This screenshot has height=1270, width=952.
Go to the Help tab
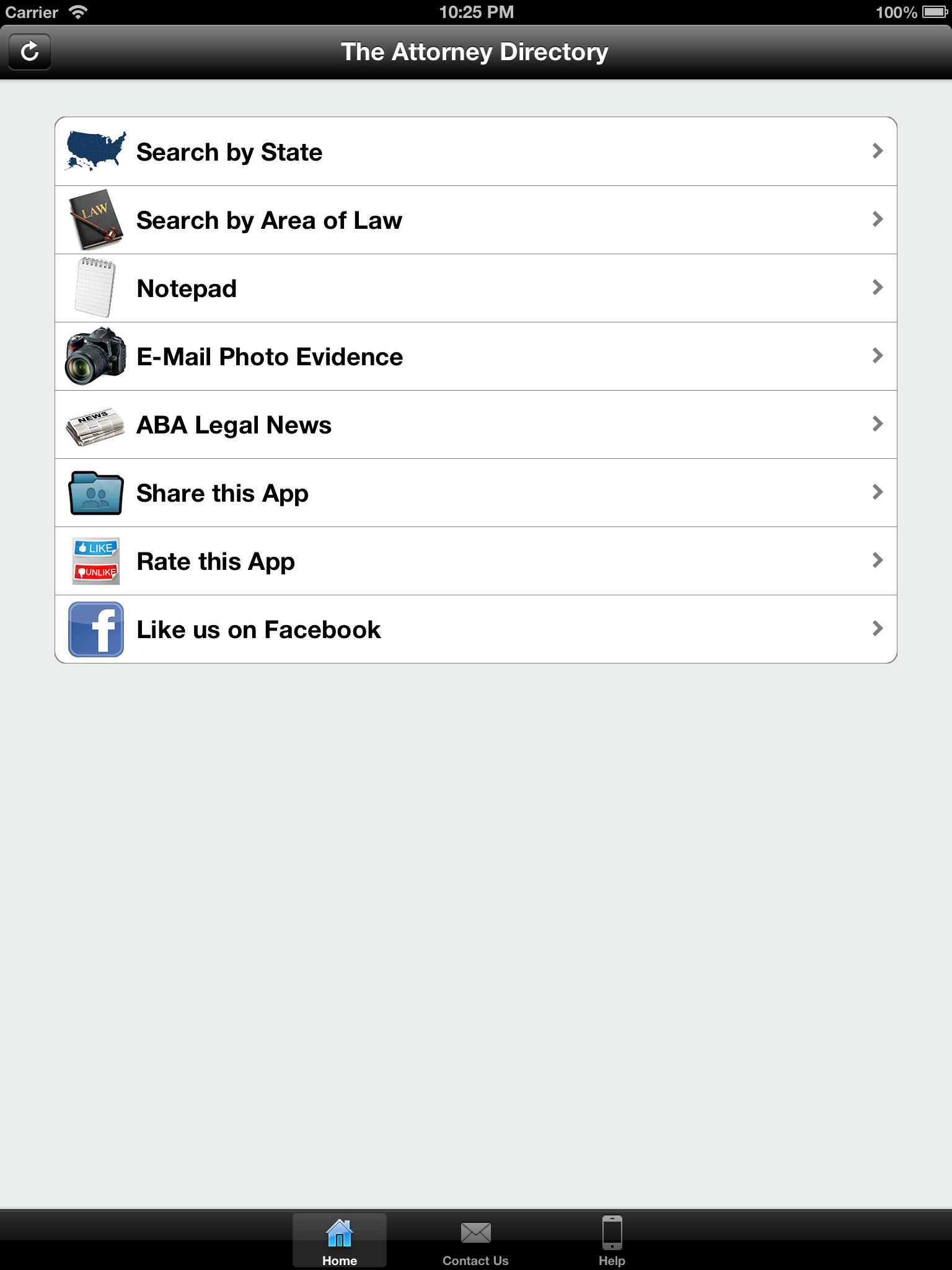pyautogui.click(x=612, y=1240)
